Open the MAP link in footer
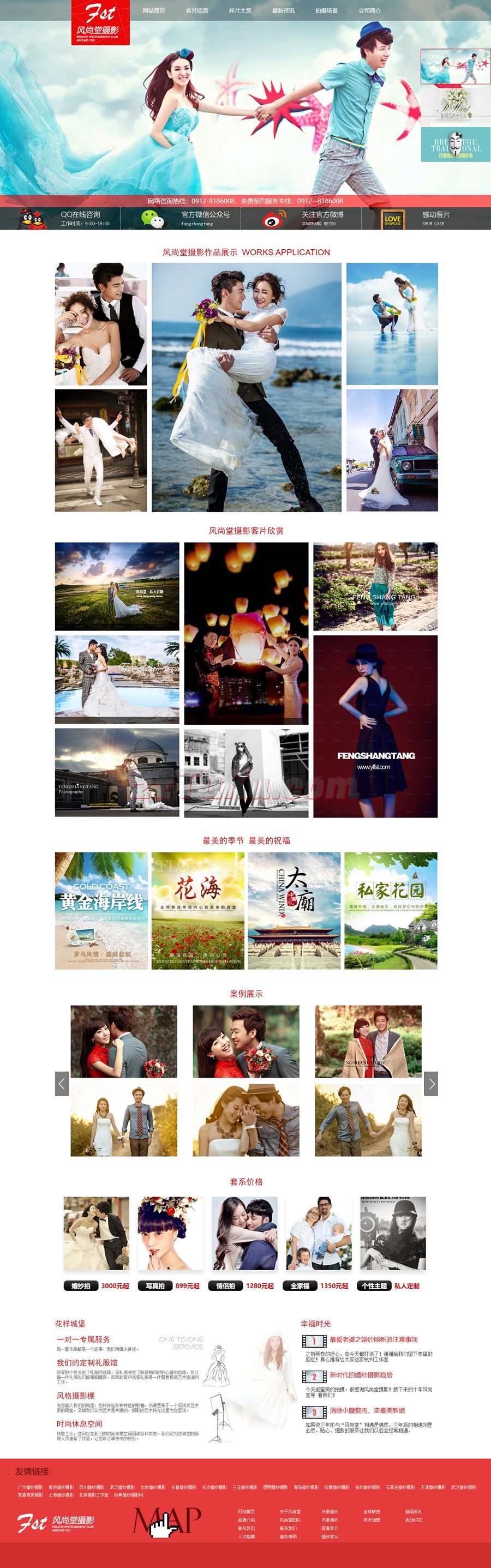The image size is (491, 1568). pyautogui.click(x=166, y=1520)
